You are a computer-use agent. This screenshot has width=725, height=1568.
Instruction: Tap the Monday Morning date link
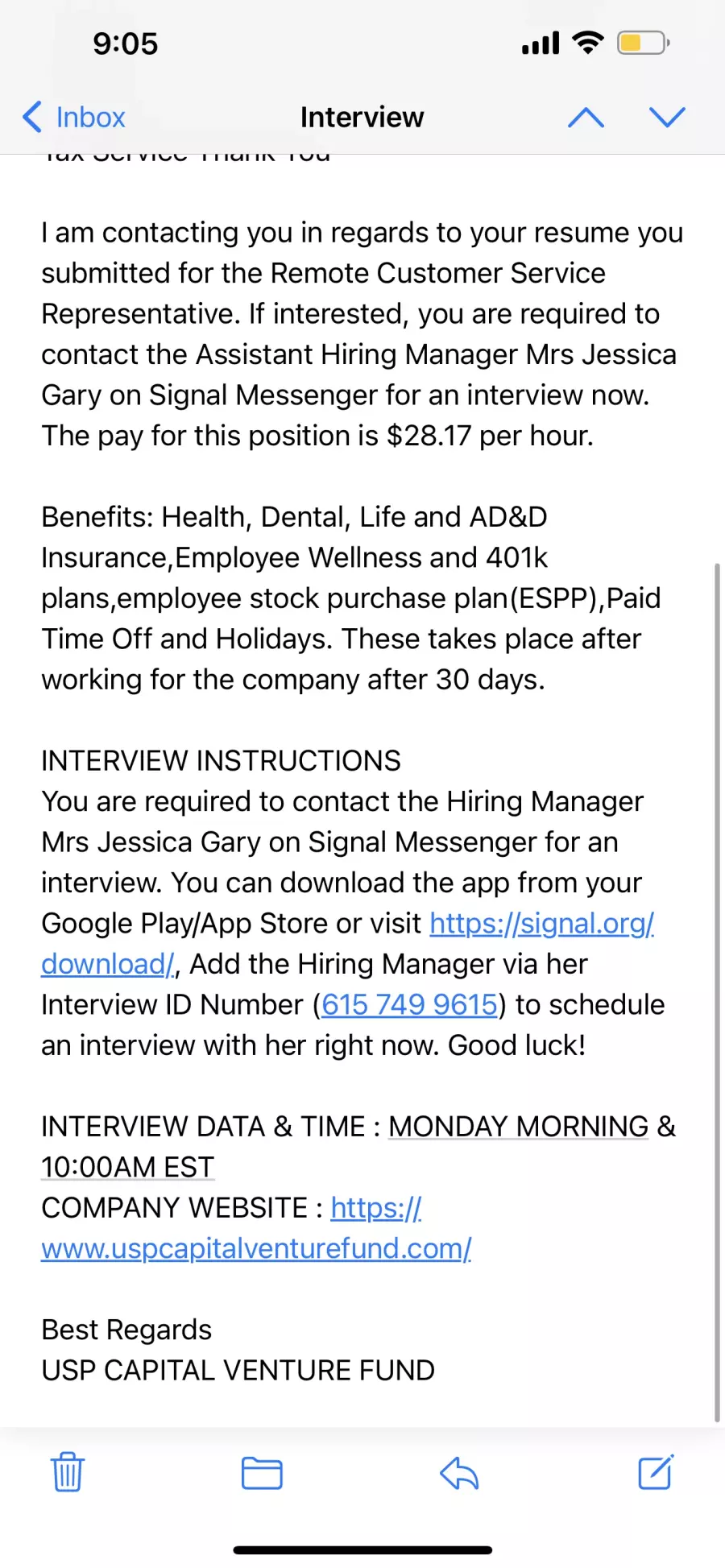click(518, 1127)
